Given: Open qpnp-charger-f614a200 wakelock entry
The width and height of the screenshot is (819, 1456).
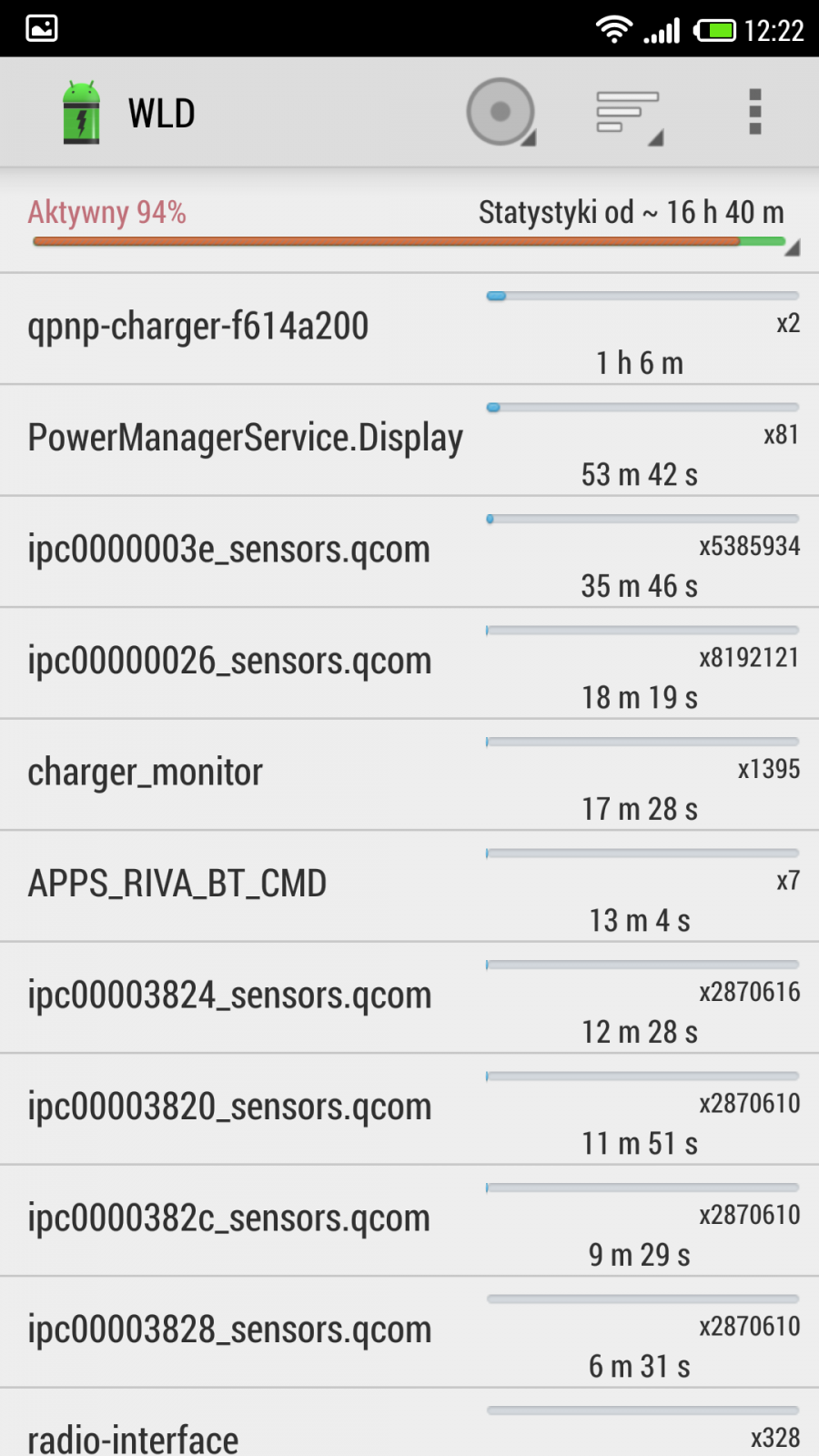Looking at the screenshot, I should coord(409,329).
